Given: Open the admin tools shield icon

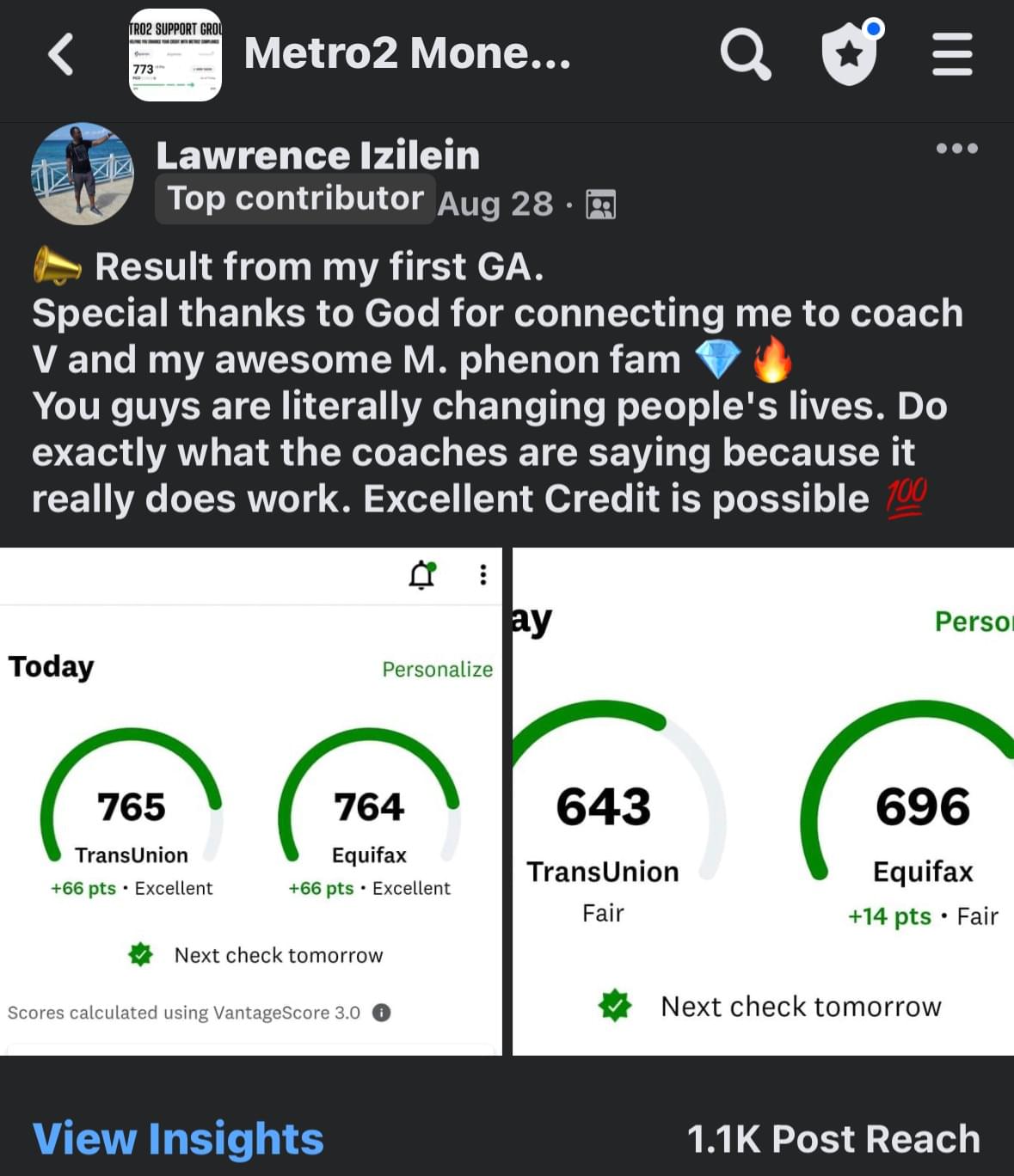Looking at the screenshot, I should (850, 54).
